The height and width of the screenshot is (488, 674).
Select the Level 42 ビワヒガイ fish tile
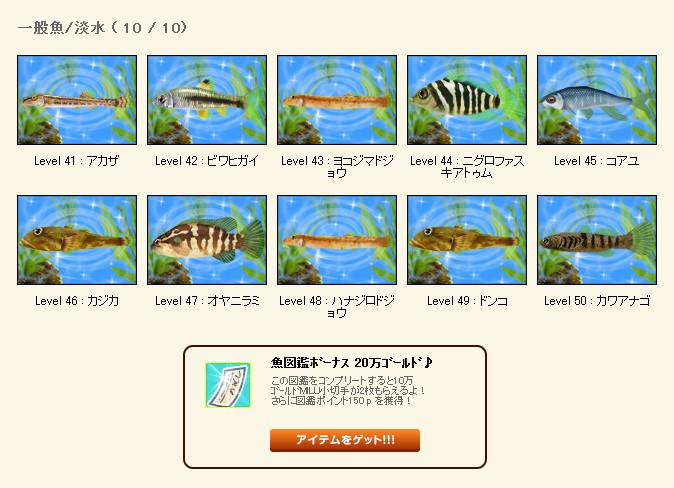tap(207, 100)
